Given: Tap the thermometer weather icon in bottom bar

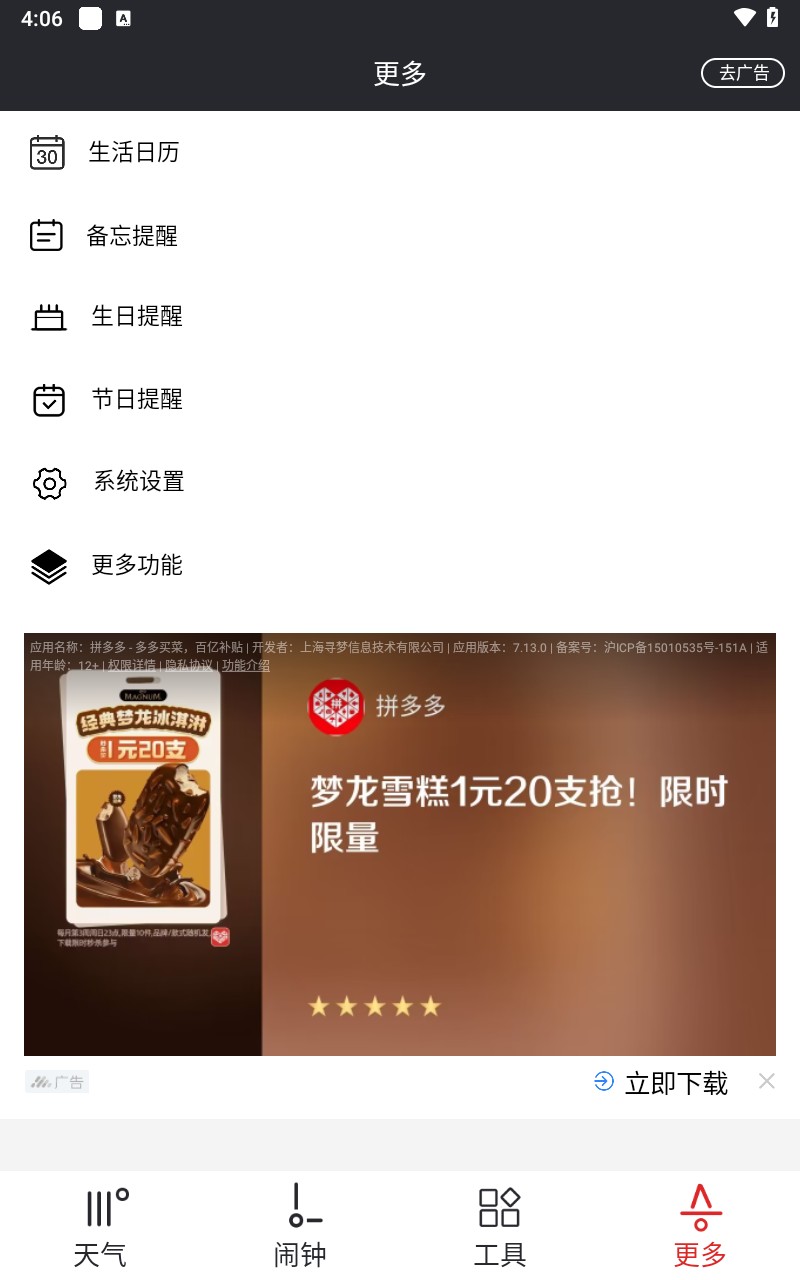Looking at the screenshot, I should (100, 1207).
